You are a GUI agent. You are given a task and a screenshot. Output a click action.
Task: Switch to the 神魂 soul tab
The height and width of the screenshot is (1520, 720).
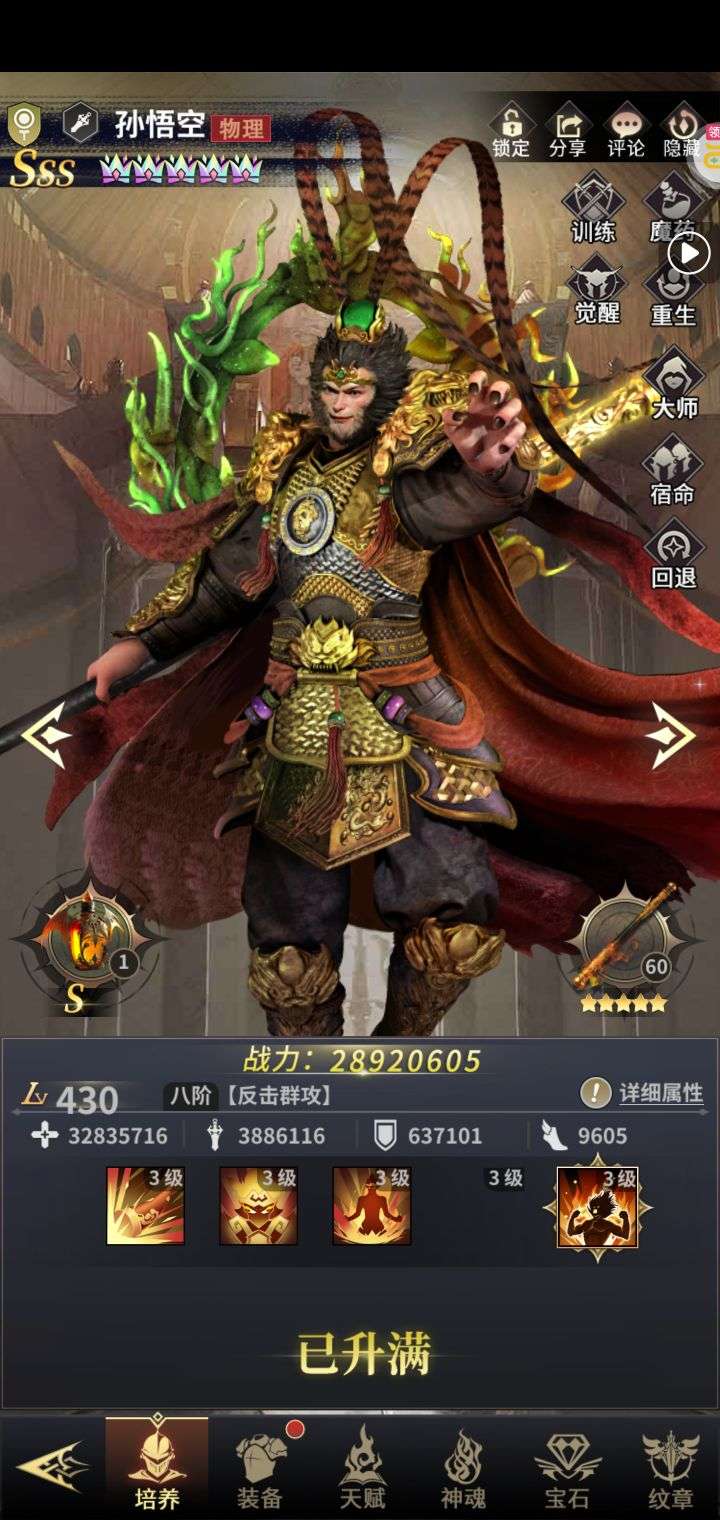[464, 1467]
